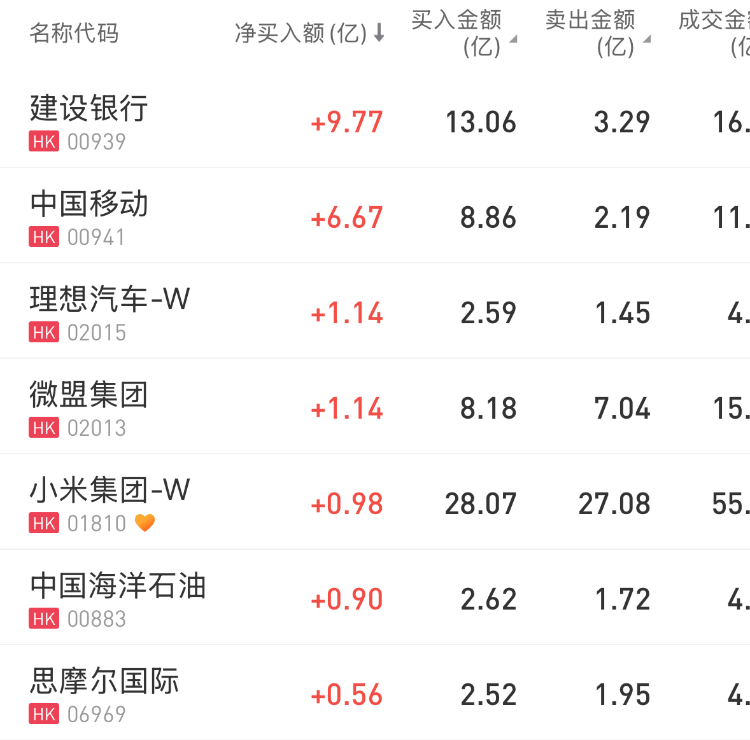This screenshot has width=750, height=740.
Task: Sort by 卖出金额 column header
Action: point(596,33)
